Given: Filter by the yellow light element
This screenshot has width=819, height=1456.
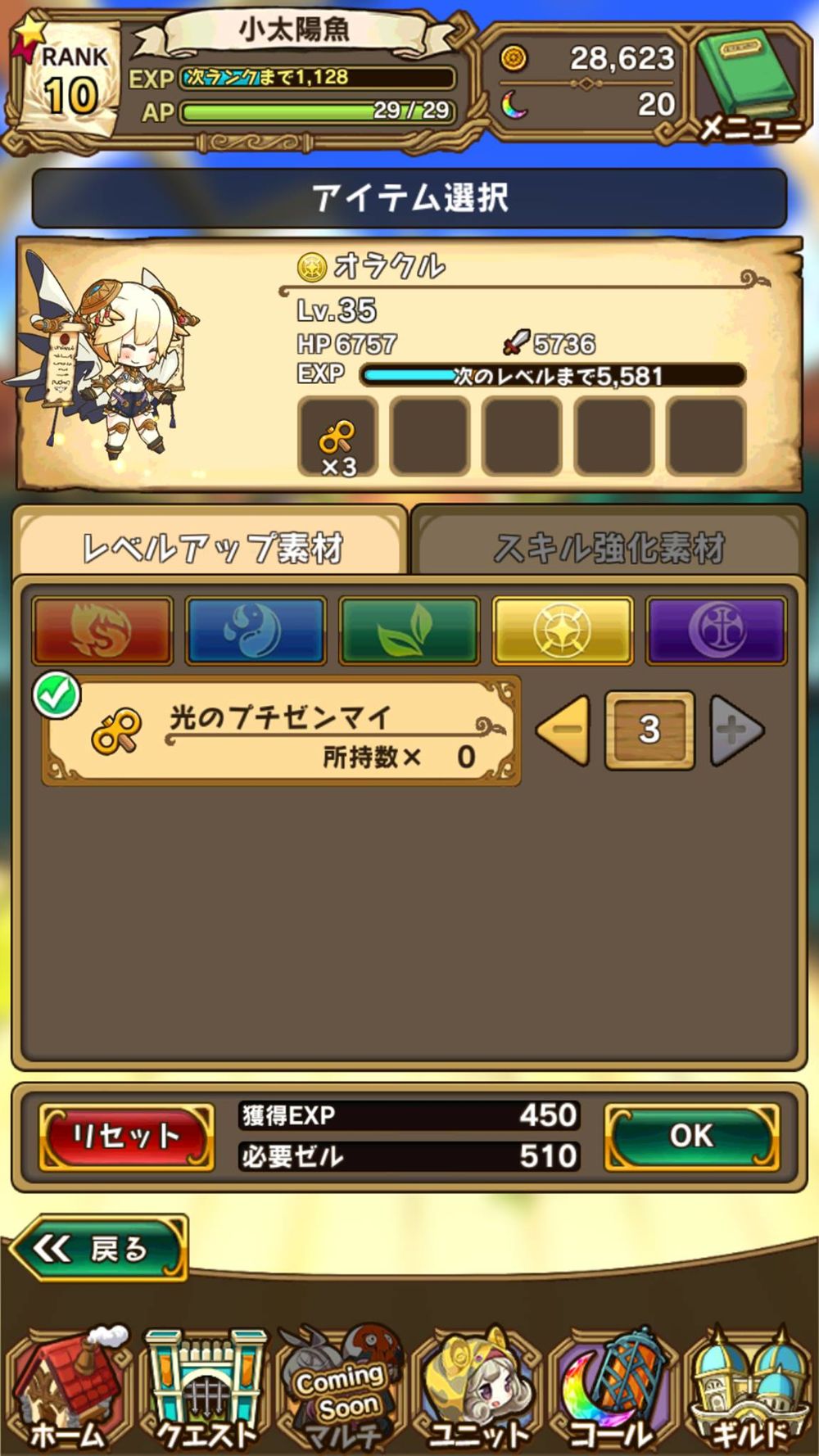Looking at the screenshot, I should pos(562,630).
